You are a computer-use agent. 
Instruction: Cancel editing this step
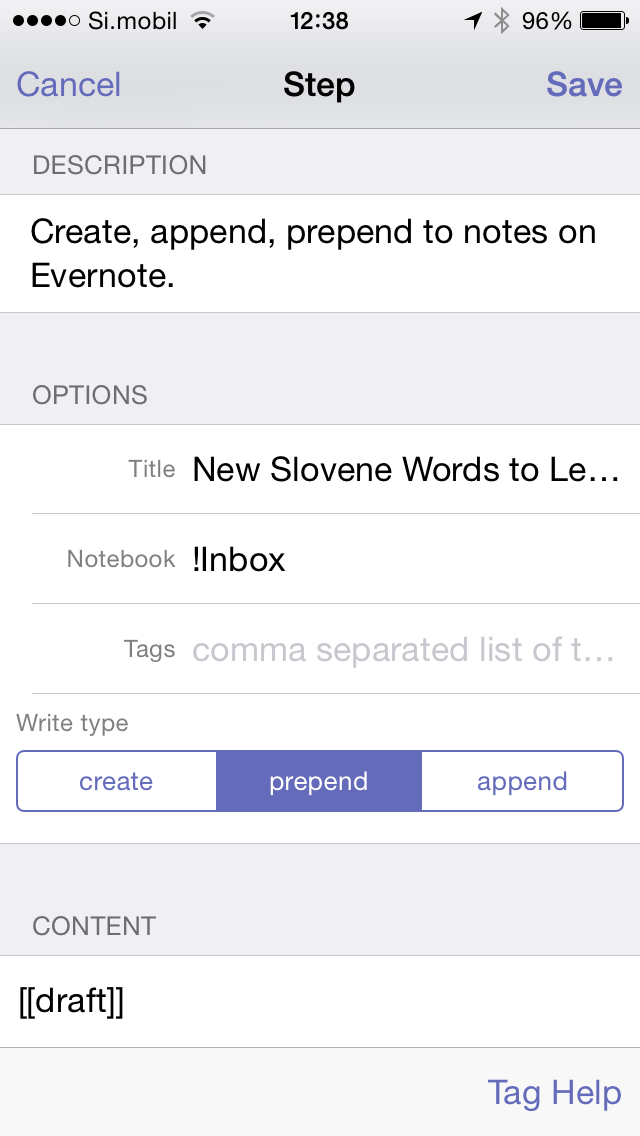point(69,85)
